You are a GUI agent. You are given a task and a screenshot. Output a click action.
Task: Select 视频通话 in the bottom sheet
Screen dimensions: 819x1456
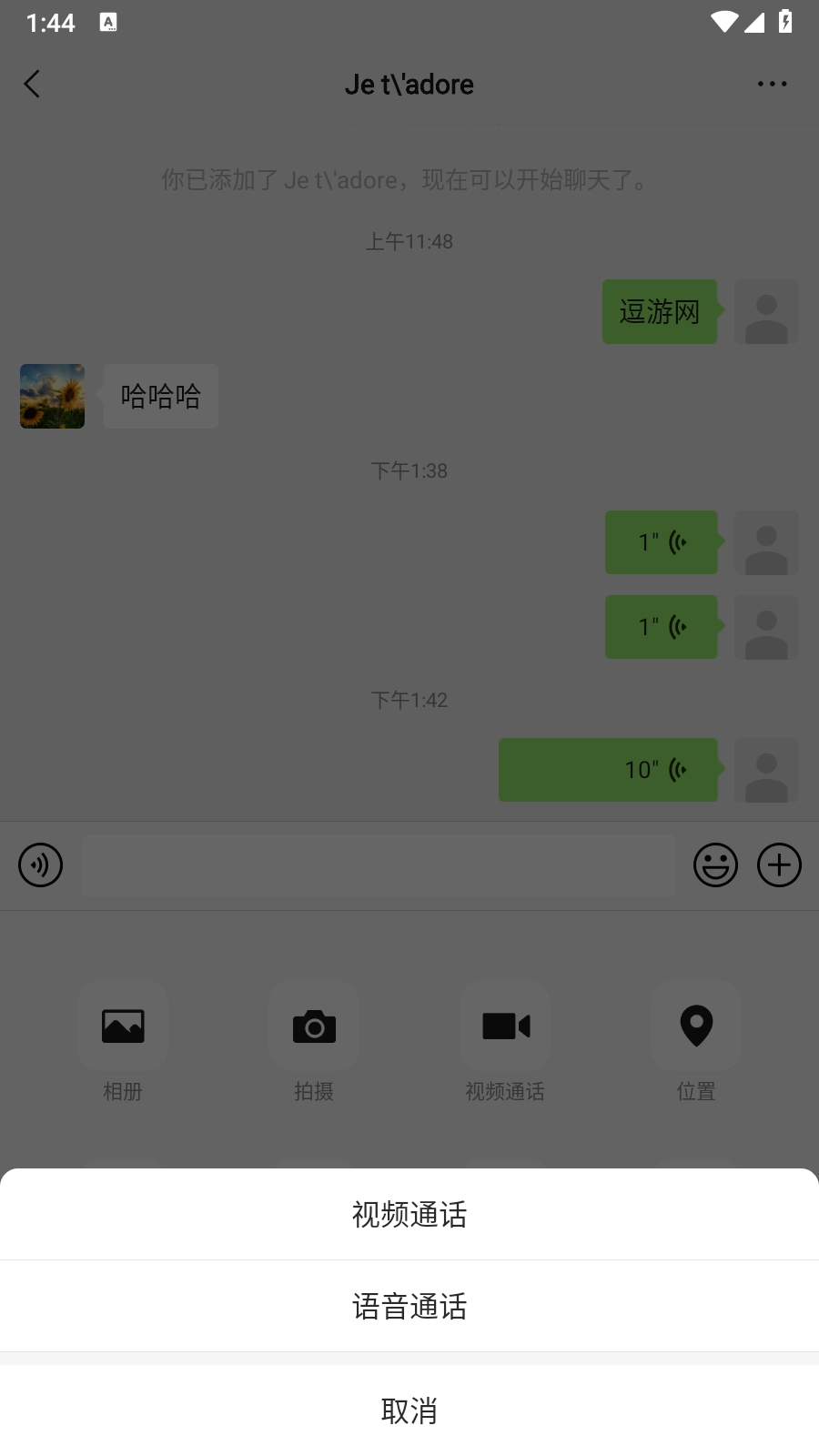click(409, 1215)
